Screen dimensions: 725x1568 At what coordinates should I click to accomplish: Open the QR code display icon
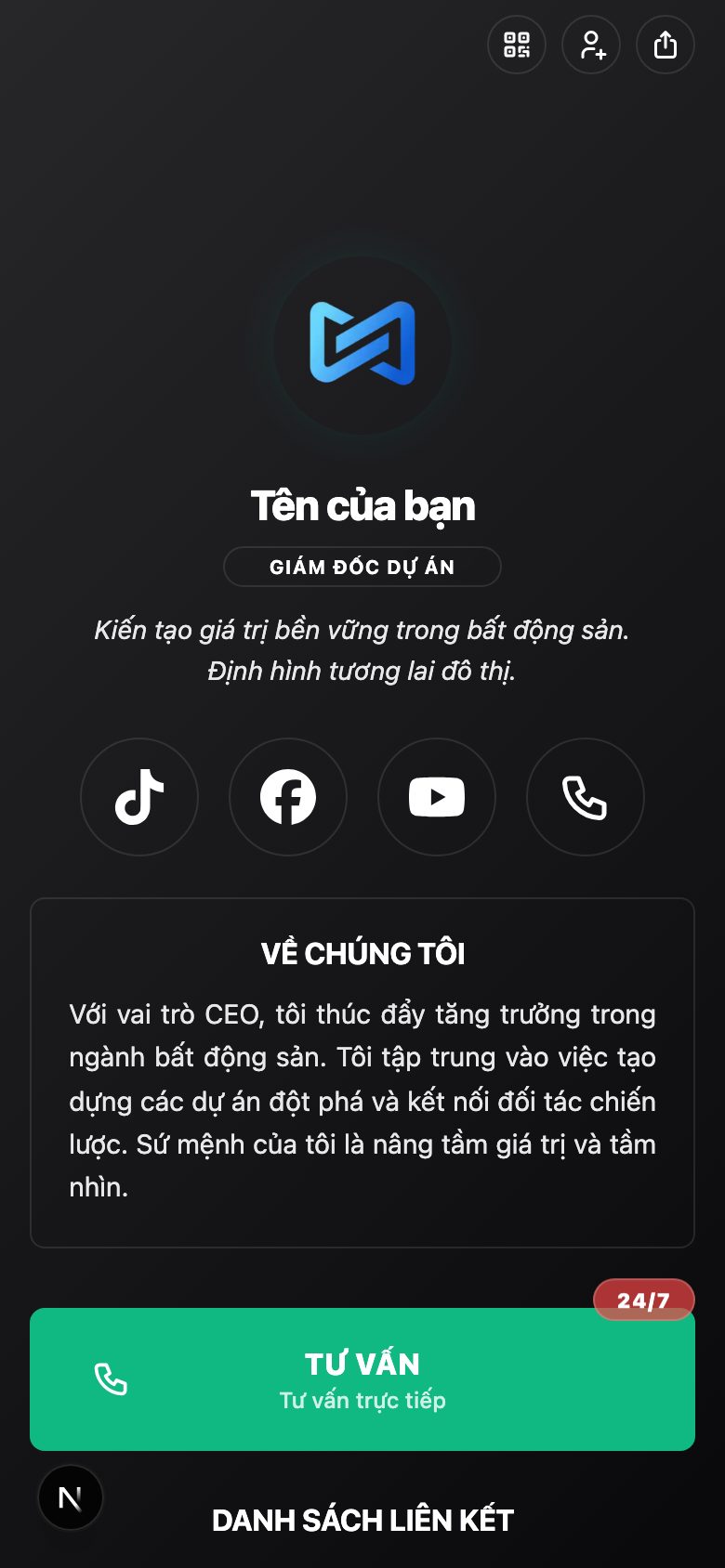click(x=516, y=45)
